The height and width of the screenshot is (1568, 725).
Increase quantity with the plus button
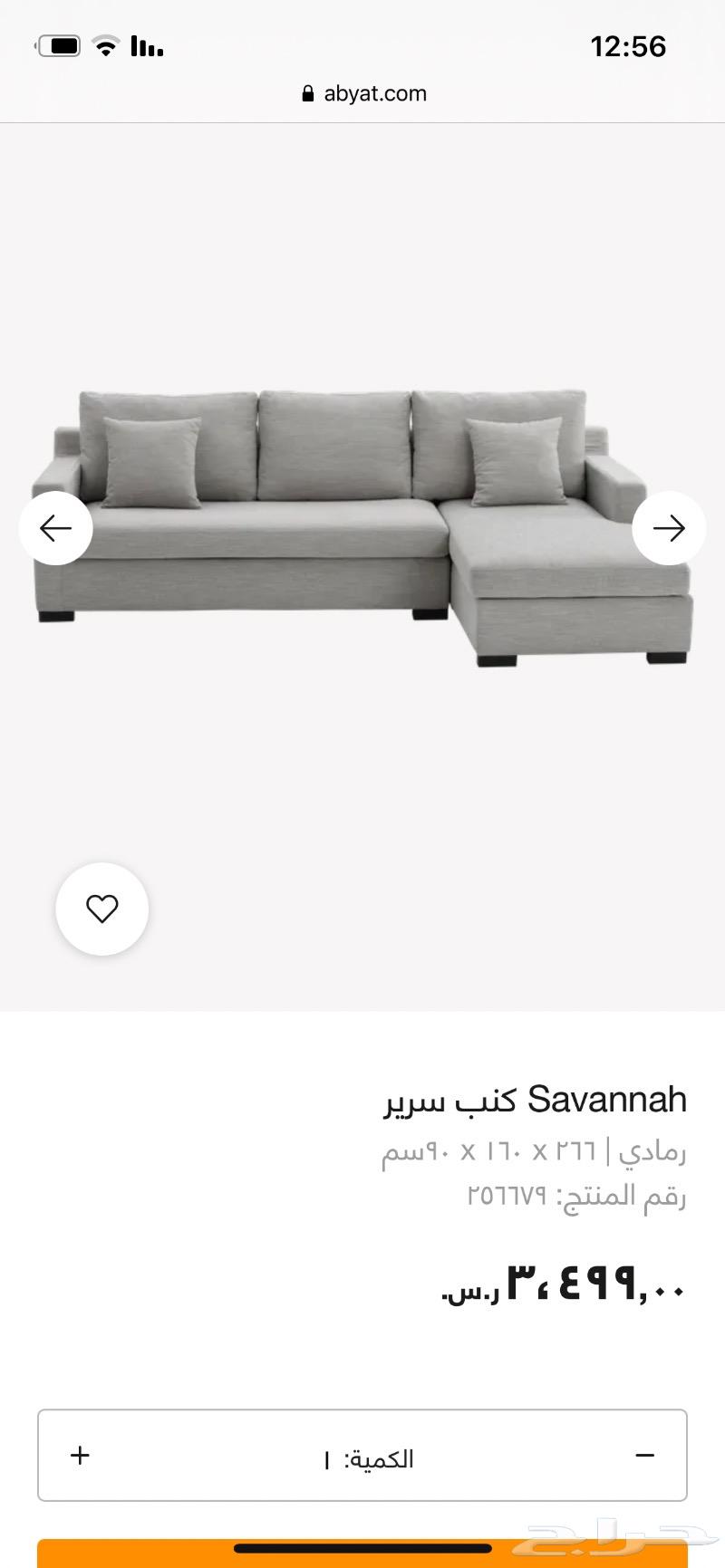click(x=80, y=1455)
